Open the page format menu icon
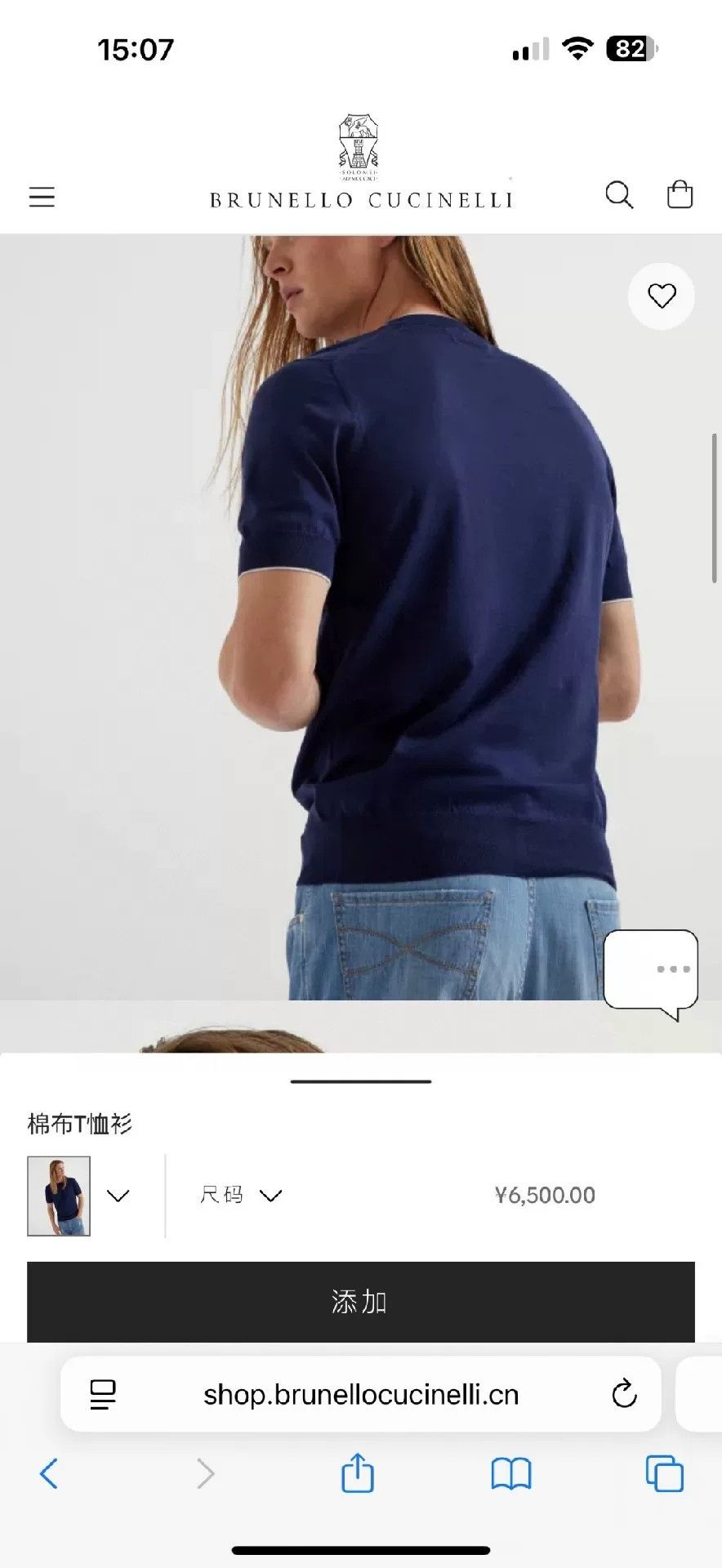This screenshot has width=722, height=1568. click(103, 1395)
